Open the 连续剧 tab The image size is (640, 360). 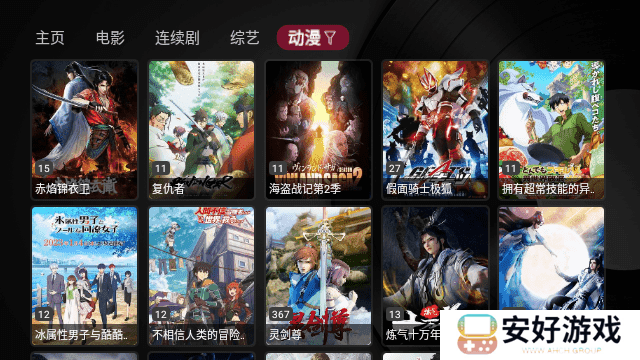click(177, 38)
